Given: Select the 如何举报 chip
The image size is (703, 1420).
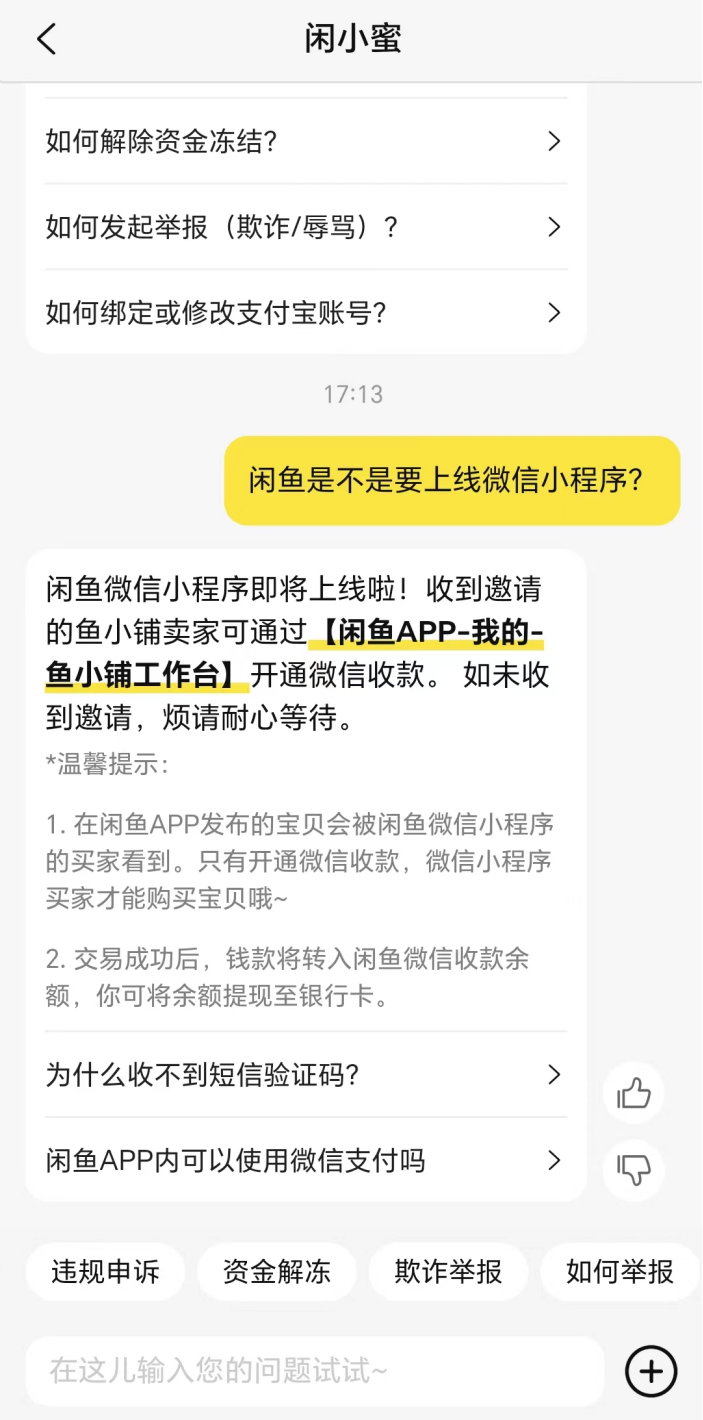Looking at the screenshot, I should tap(620, 1272).
